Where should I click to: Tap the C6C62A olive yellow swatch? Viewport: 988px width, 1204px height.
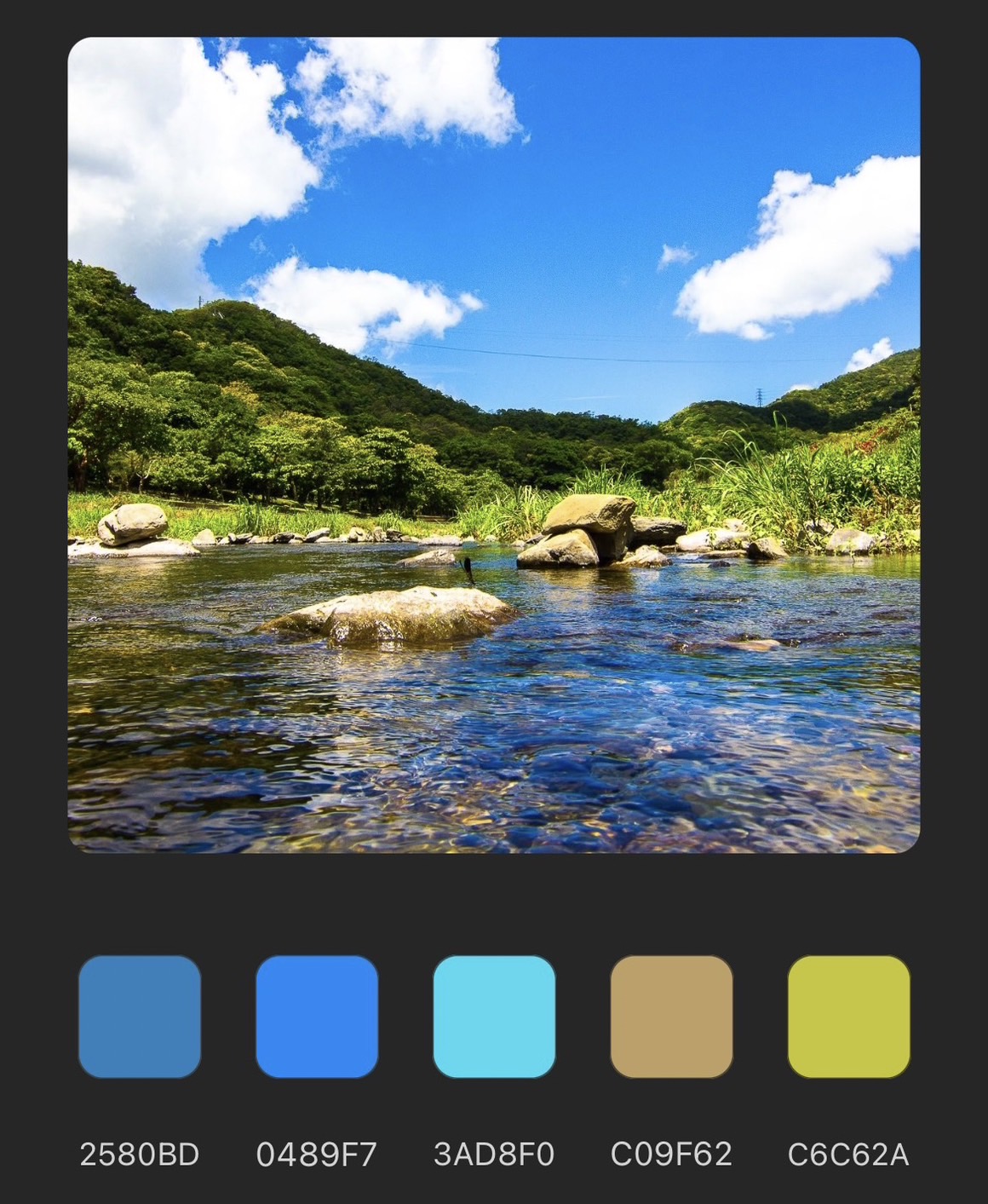pyautogui.click(x=848, y=1016)
